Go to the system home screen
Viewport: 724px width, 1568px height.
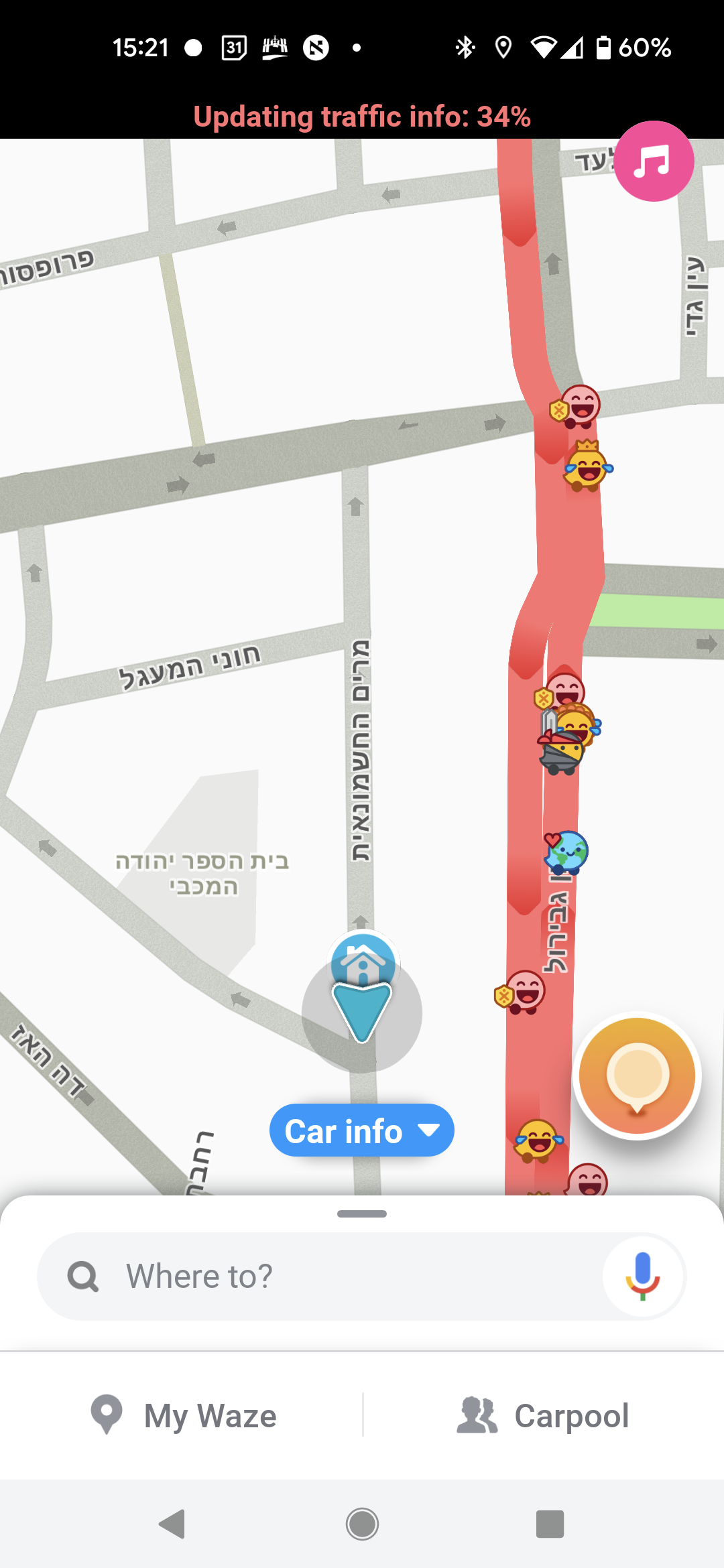pos(362,1524)
